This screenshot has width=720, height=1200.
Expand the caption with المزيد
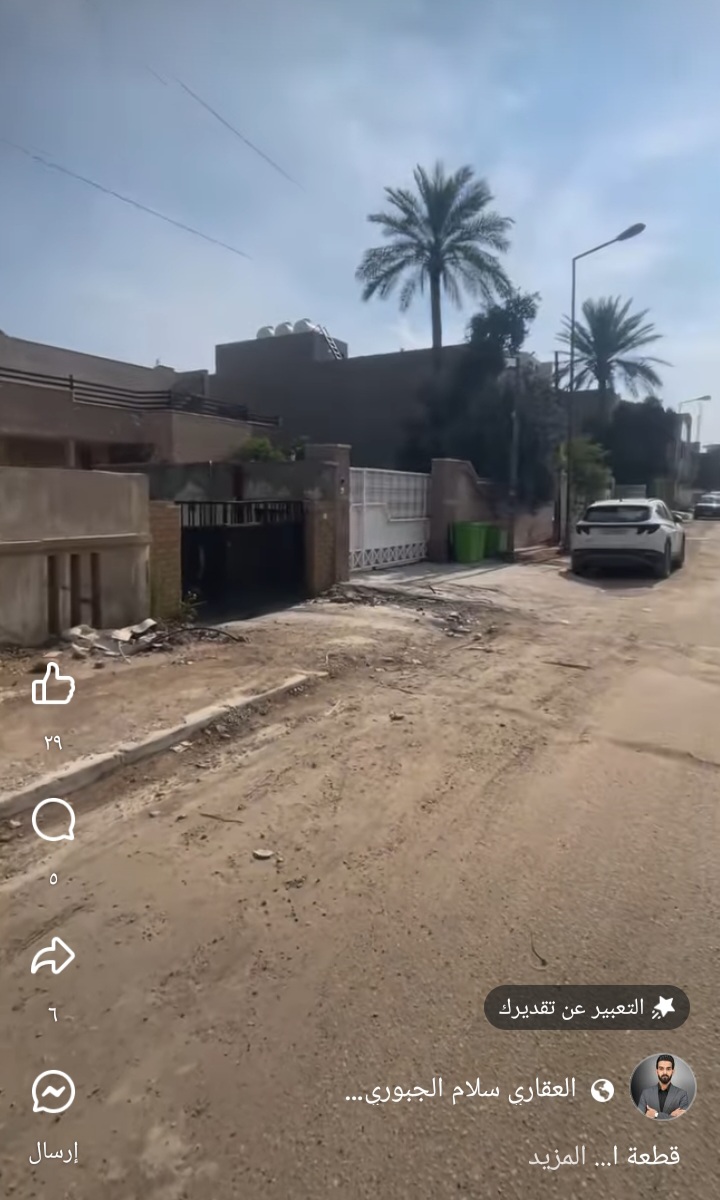[x=557, y=1156]
